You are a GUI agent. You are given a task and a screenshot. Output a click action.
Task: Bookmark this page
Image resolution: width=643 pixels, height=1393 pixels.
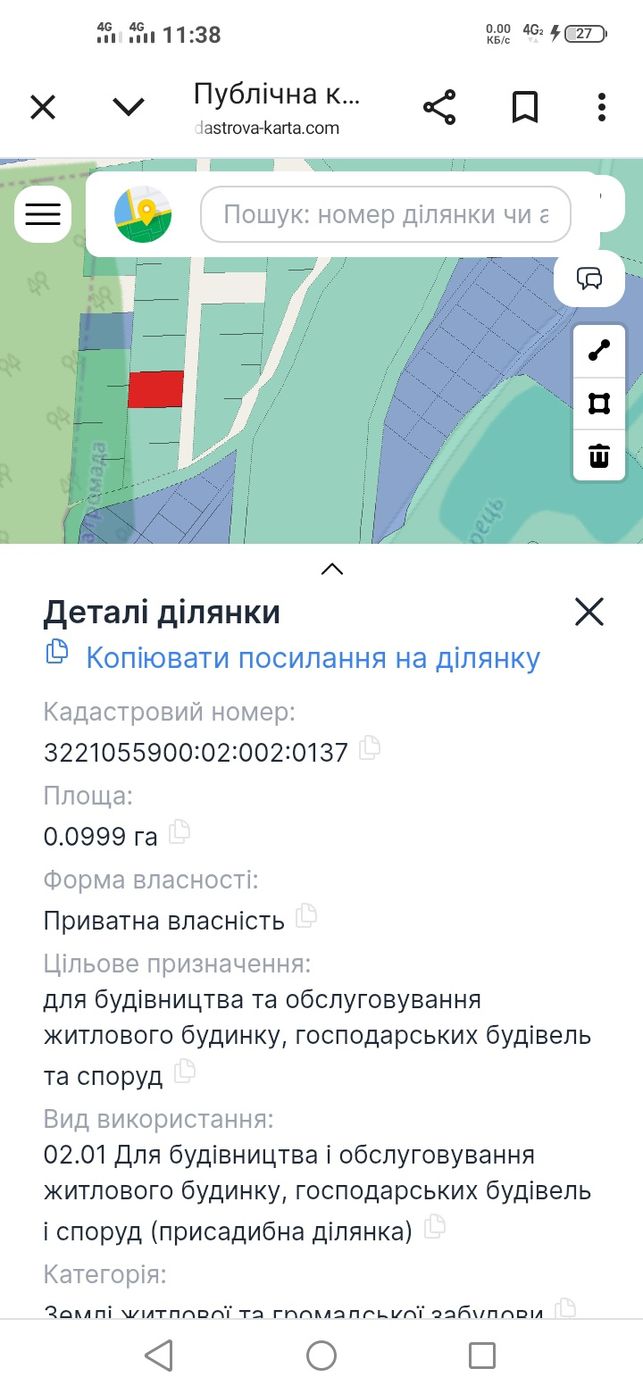[x=525, y=107]
